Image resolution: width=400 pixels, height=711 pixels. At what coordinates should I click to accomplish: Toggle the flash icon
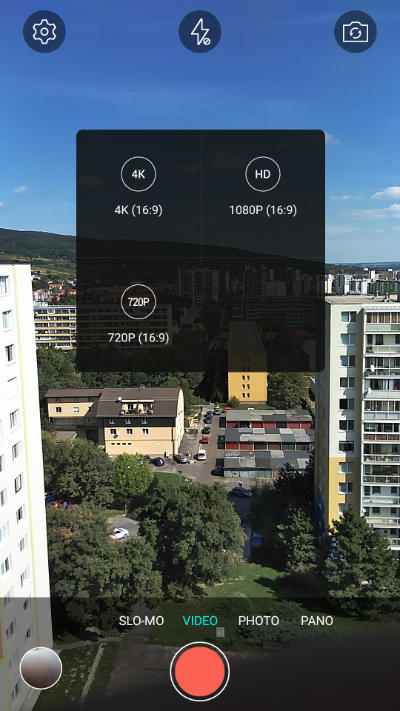200,32
